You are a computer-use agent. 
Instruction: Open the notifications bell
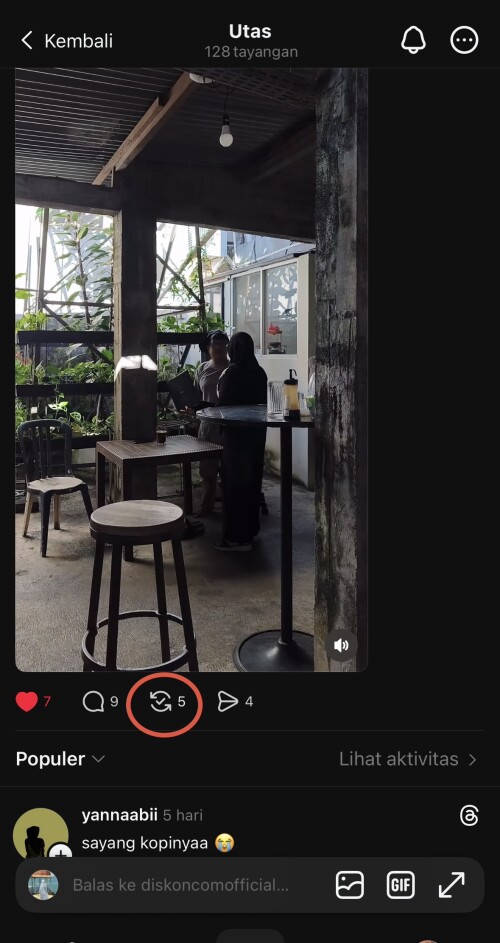[x=413, y=40]
